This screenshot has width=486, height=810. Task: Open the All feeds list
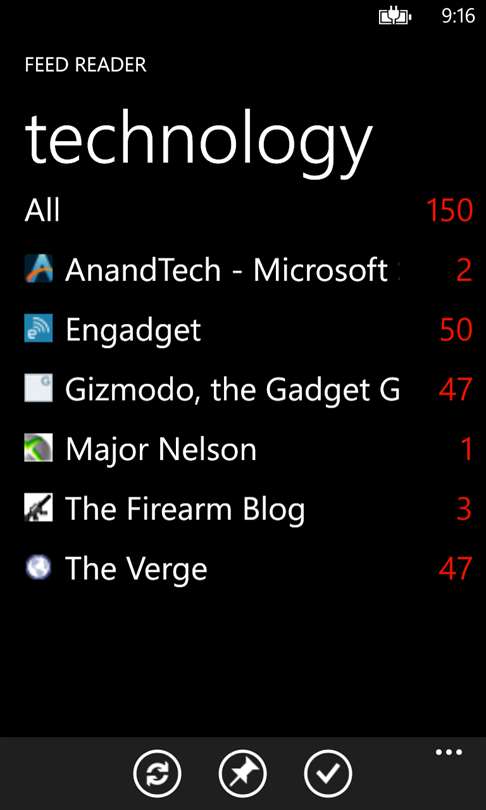248,210
